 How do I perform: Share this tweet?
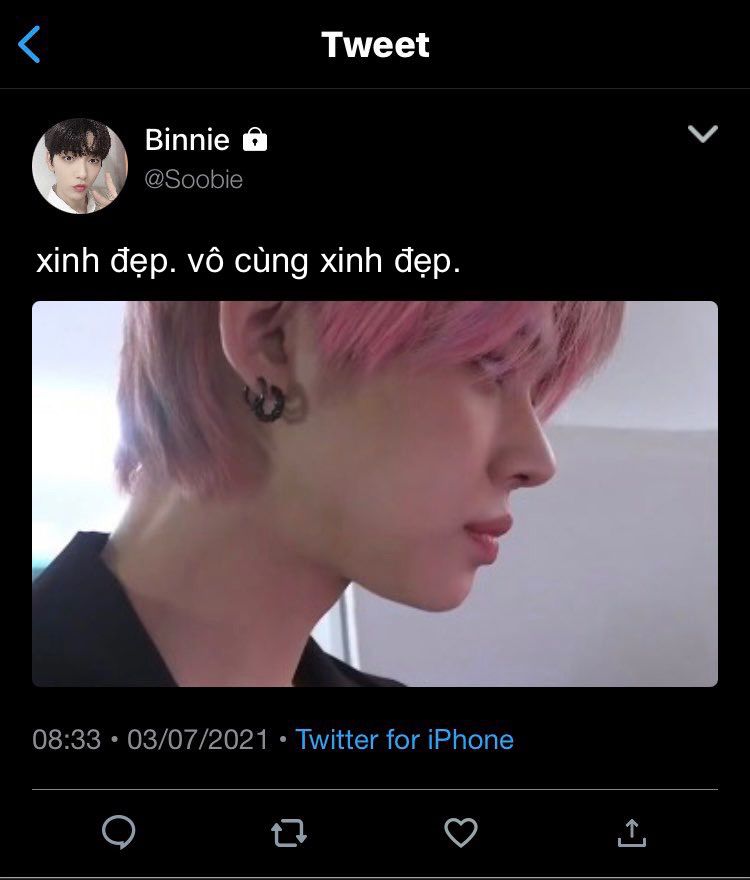click(x=631, y=832)
